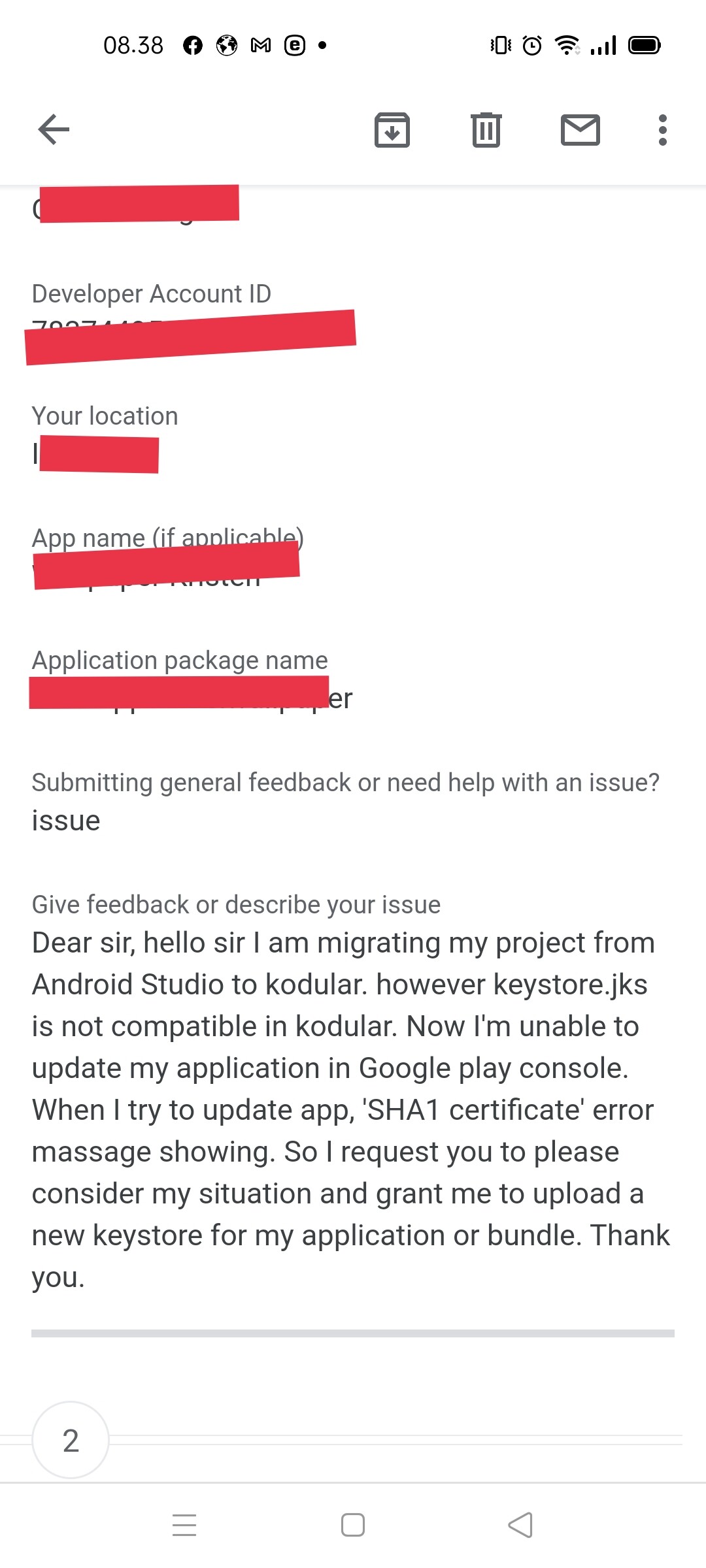Tap the home navigation button
706x1568 pixels.
click(352, 1524)
